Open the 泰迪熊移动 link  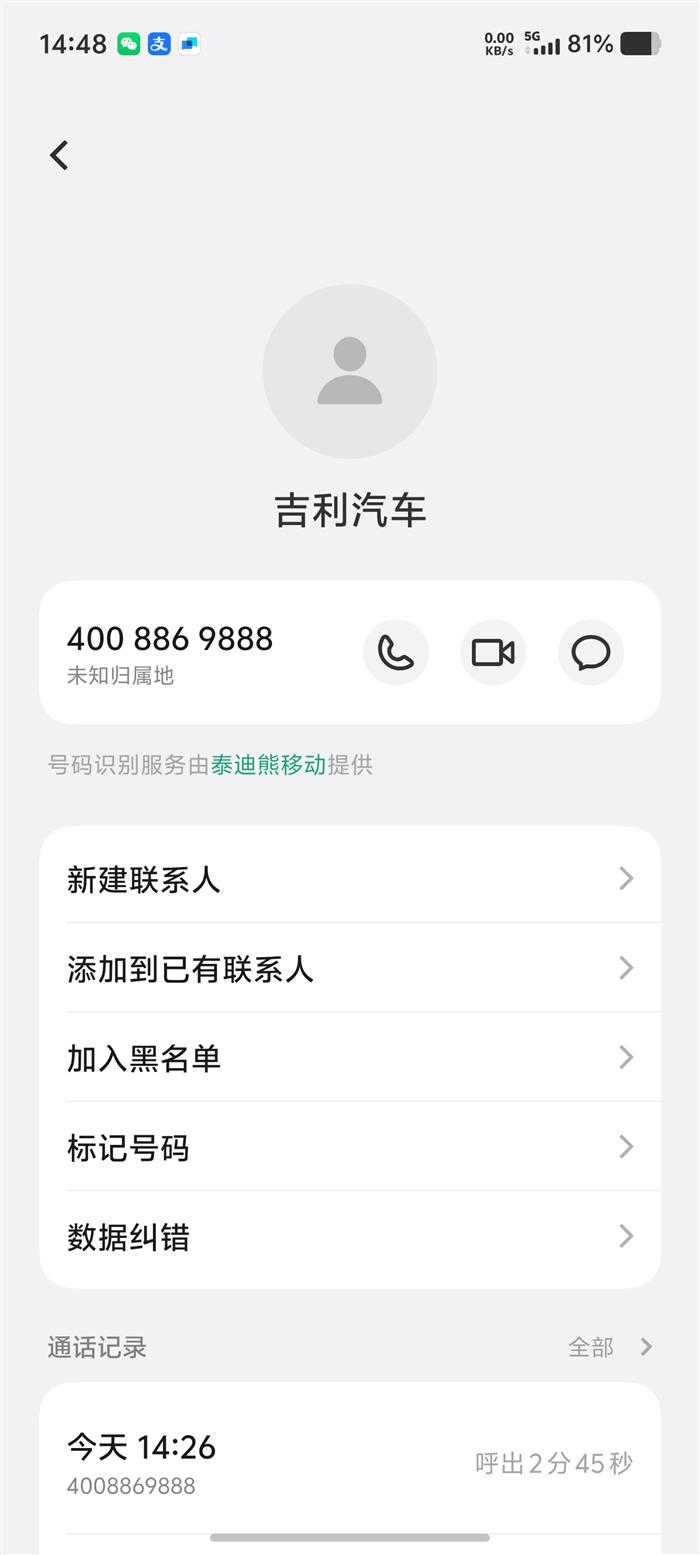[268, 765]
